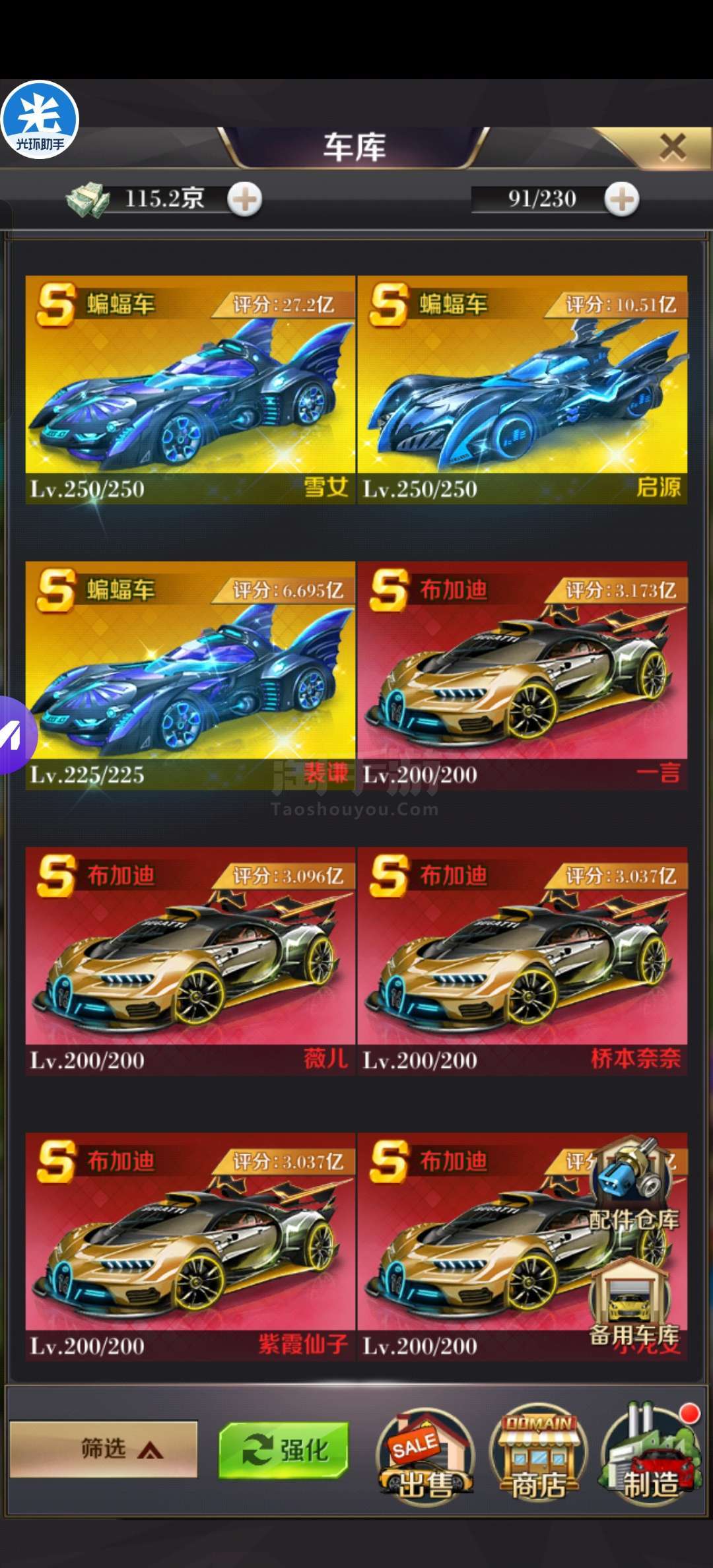713x1568 pixels.
Task: Expand garage capacity next to 91/230
Action: 622,199
